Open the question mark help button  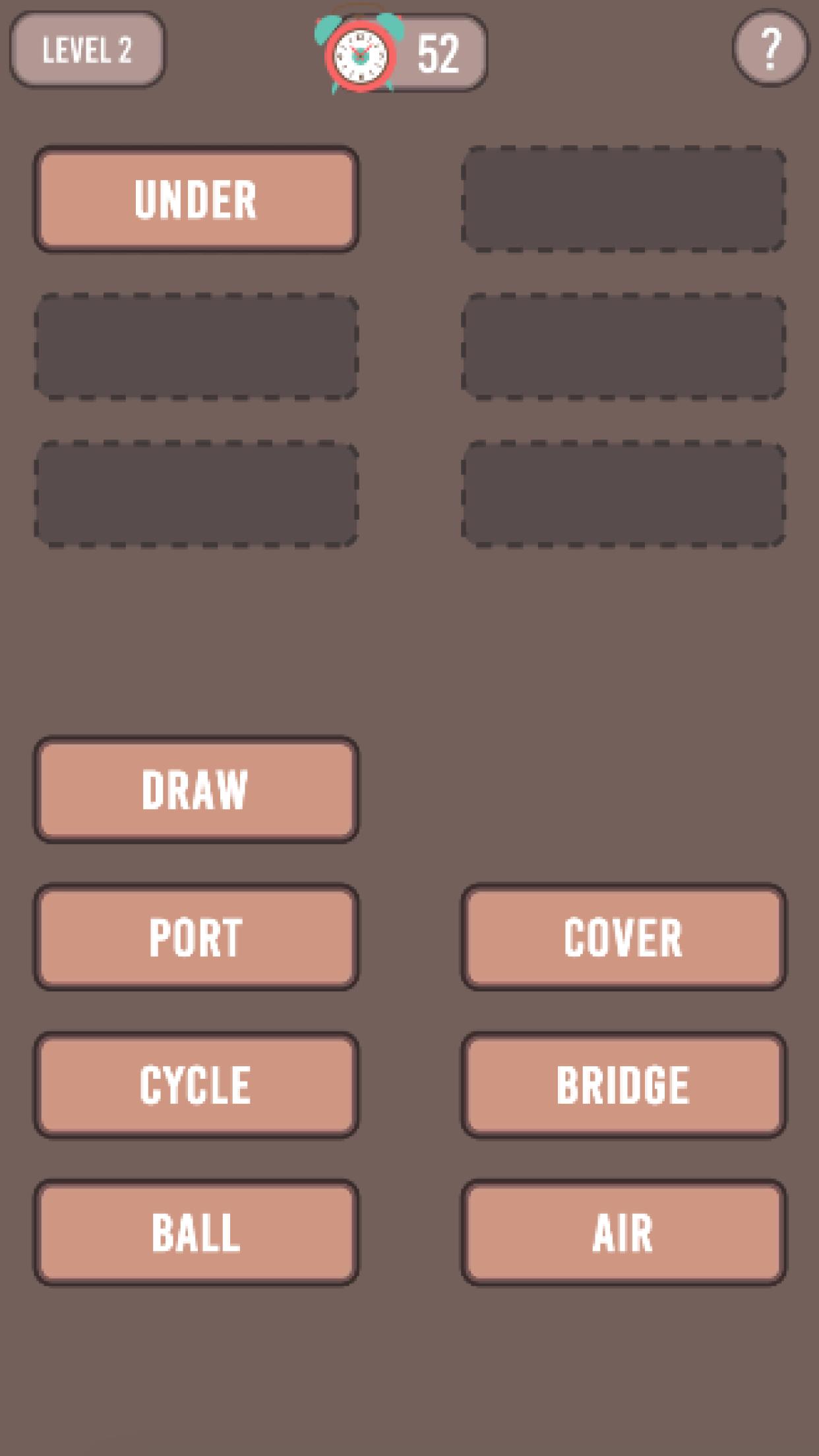(x=770, y=48)
